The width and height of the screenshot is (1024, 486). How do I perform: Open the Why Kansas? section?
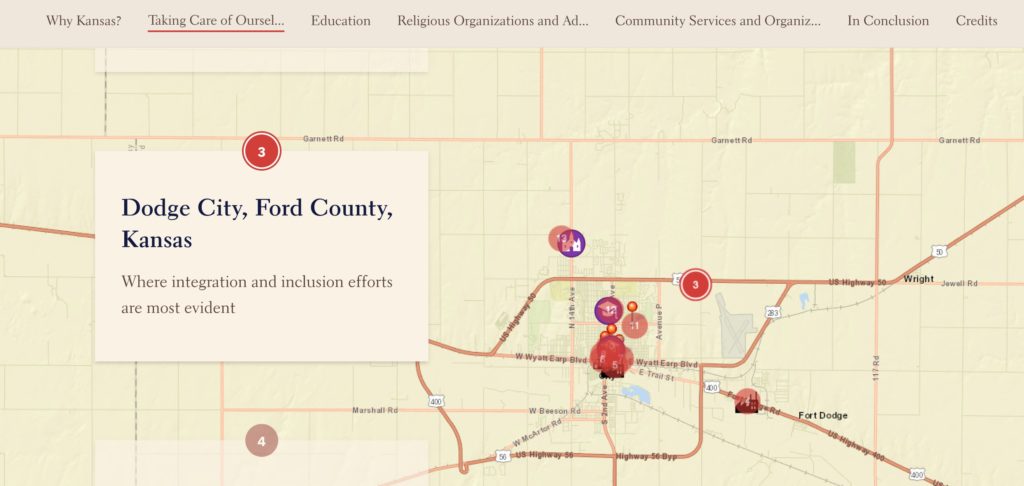[x=84, y=20]
